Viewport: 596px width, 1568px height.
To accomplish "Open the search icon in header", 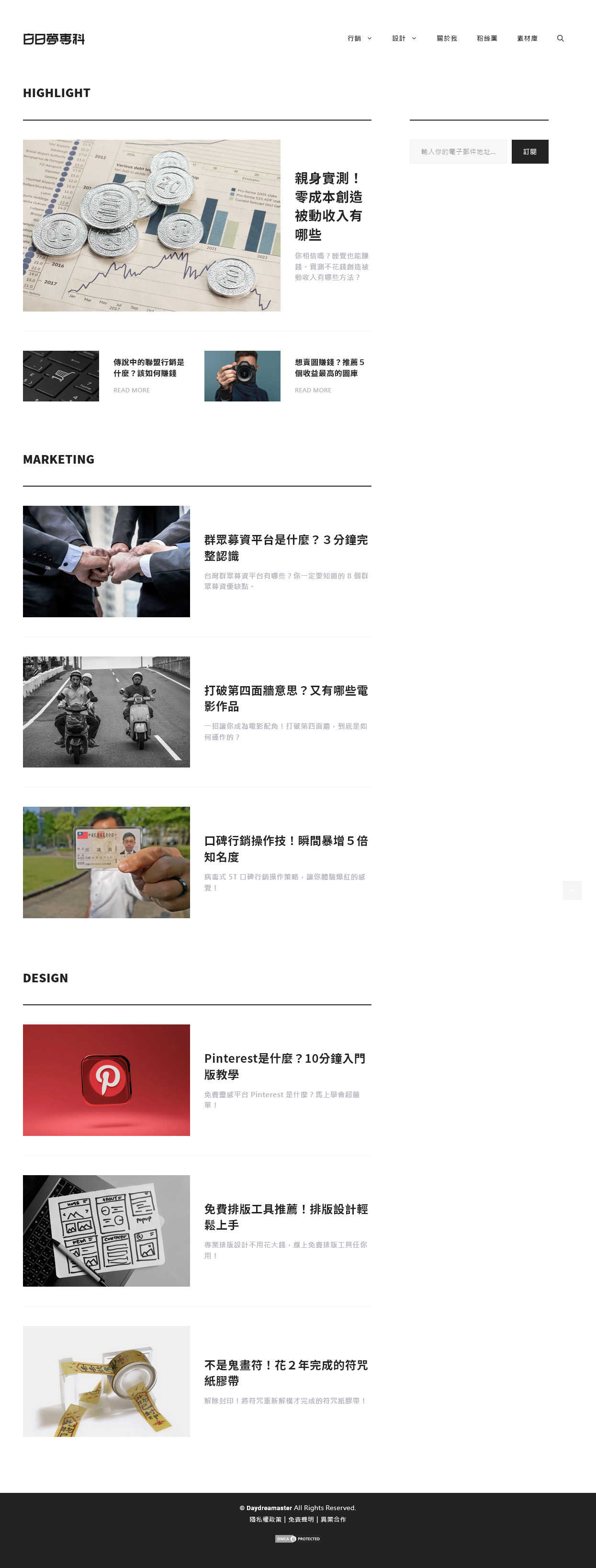I will pos(560,38).
